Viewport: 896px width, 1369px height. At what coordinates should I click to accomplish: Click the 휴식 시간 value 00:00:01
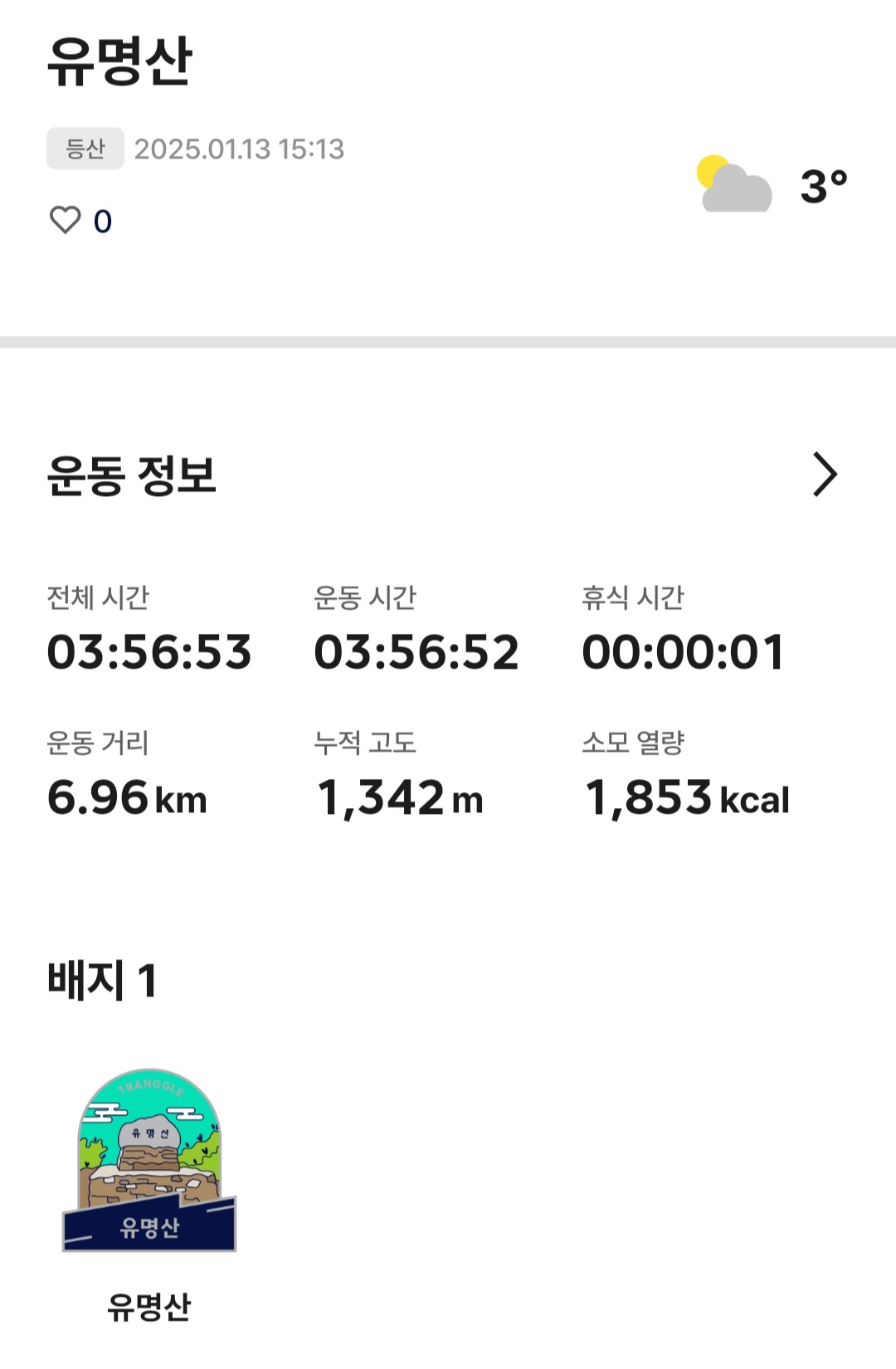684,653
